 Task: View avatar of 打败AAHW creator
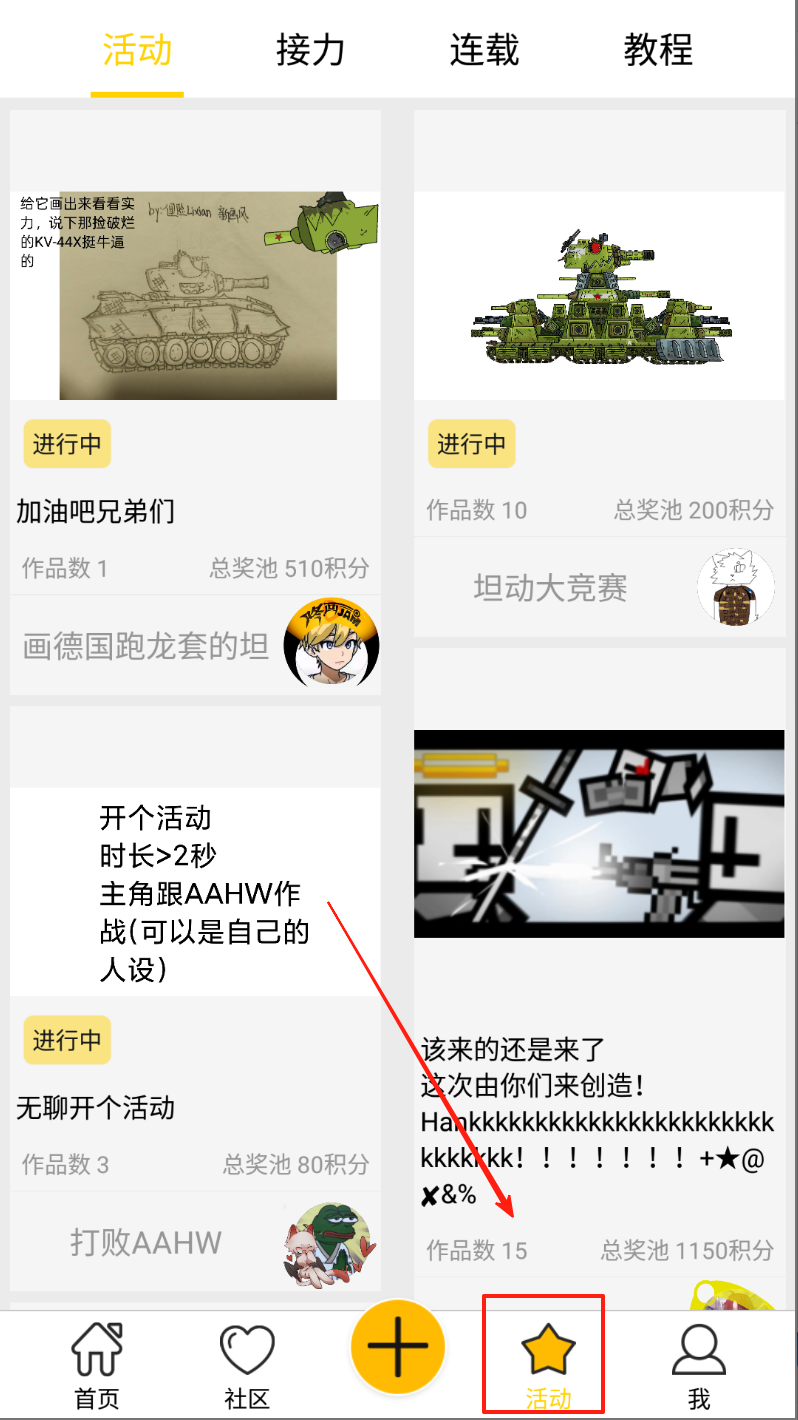[332, 1245]
